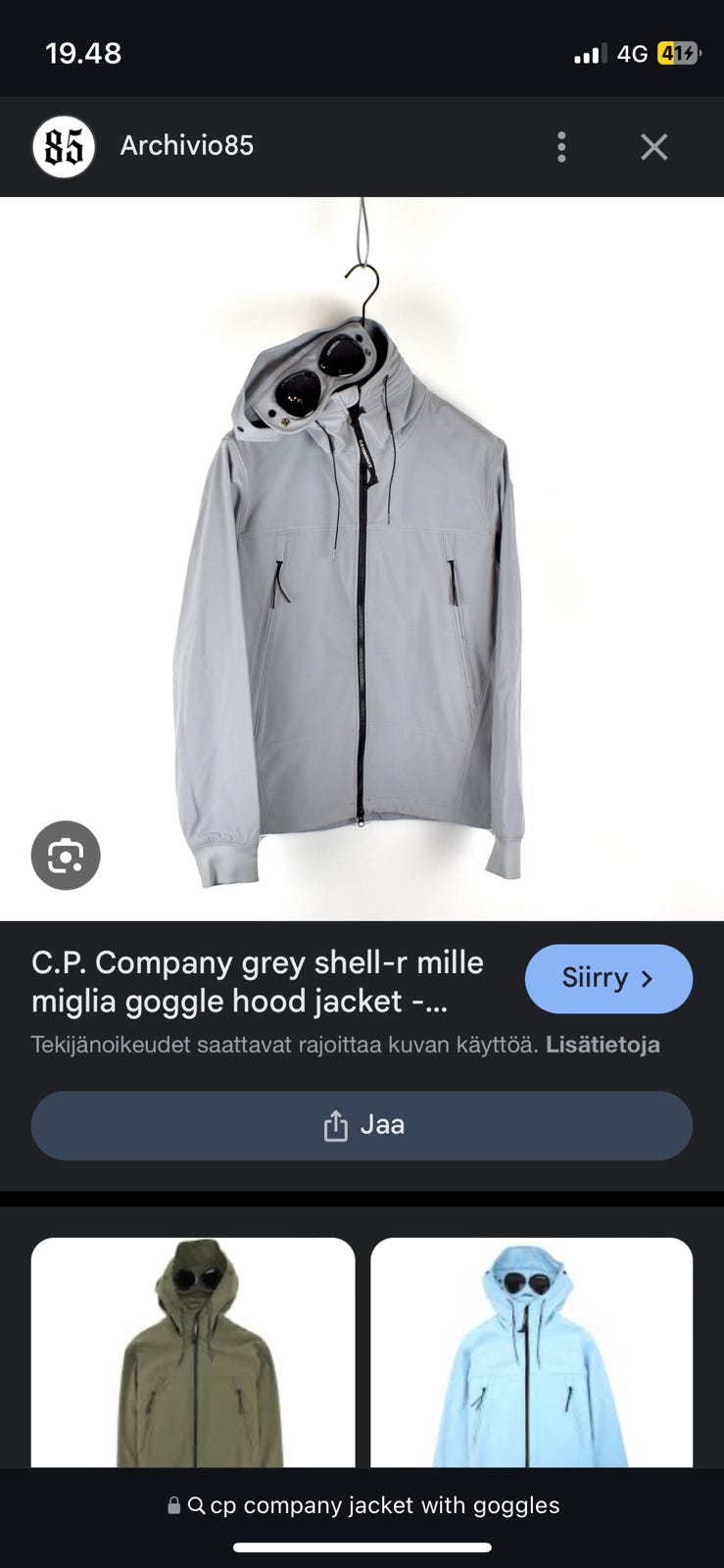Tap the Siirry button to visit the page
The width and height of the screenshot is (724, 1568).
(x=608, y=978)
